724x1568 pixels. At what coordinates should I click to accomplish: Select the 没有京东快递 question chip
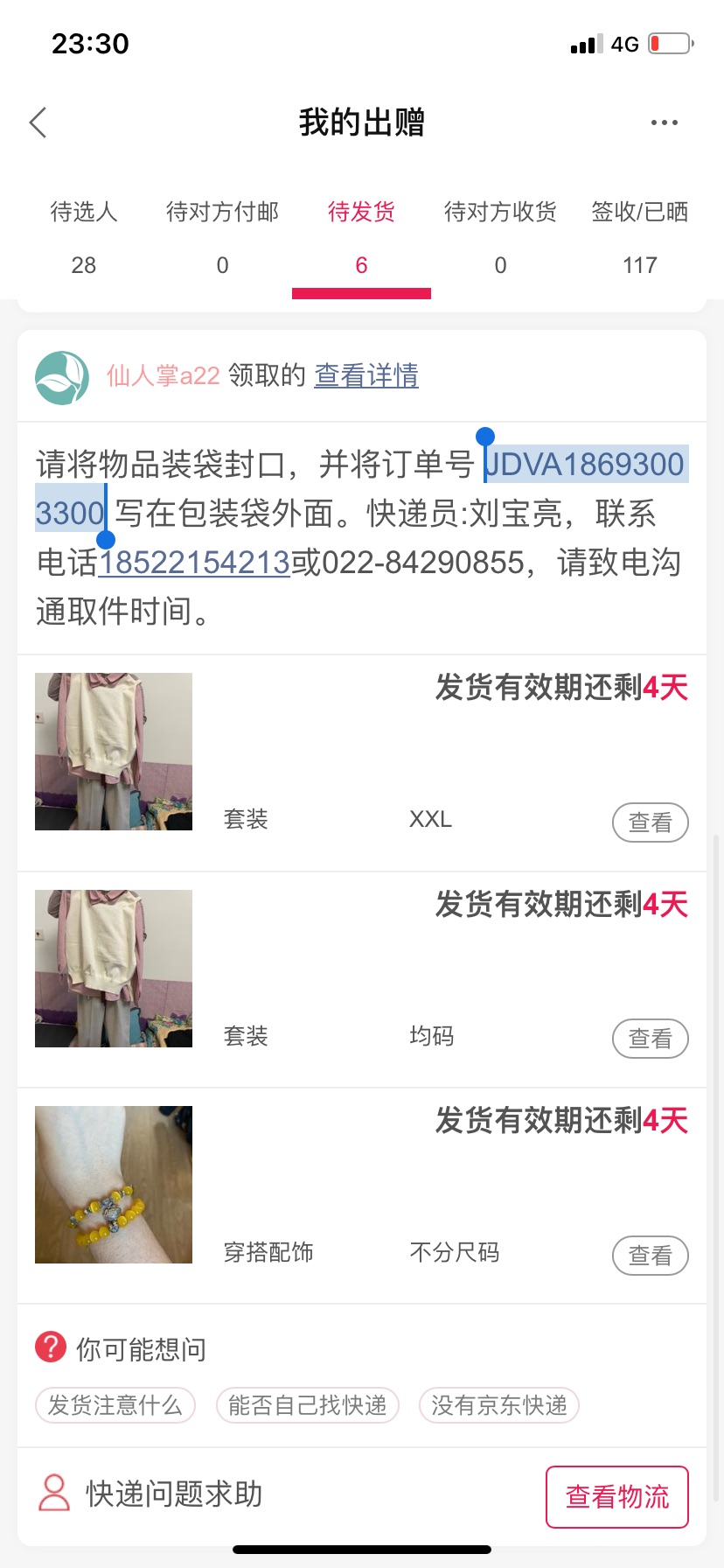(499, 1405)
